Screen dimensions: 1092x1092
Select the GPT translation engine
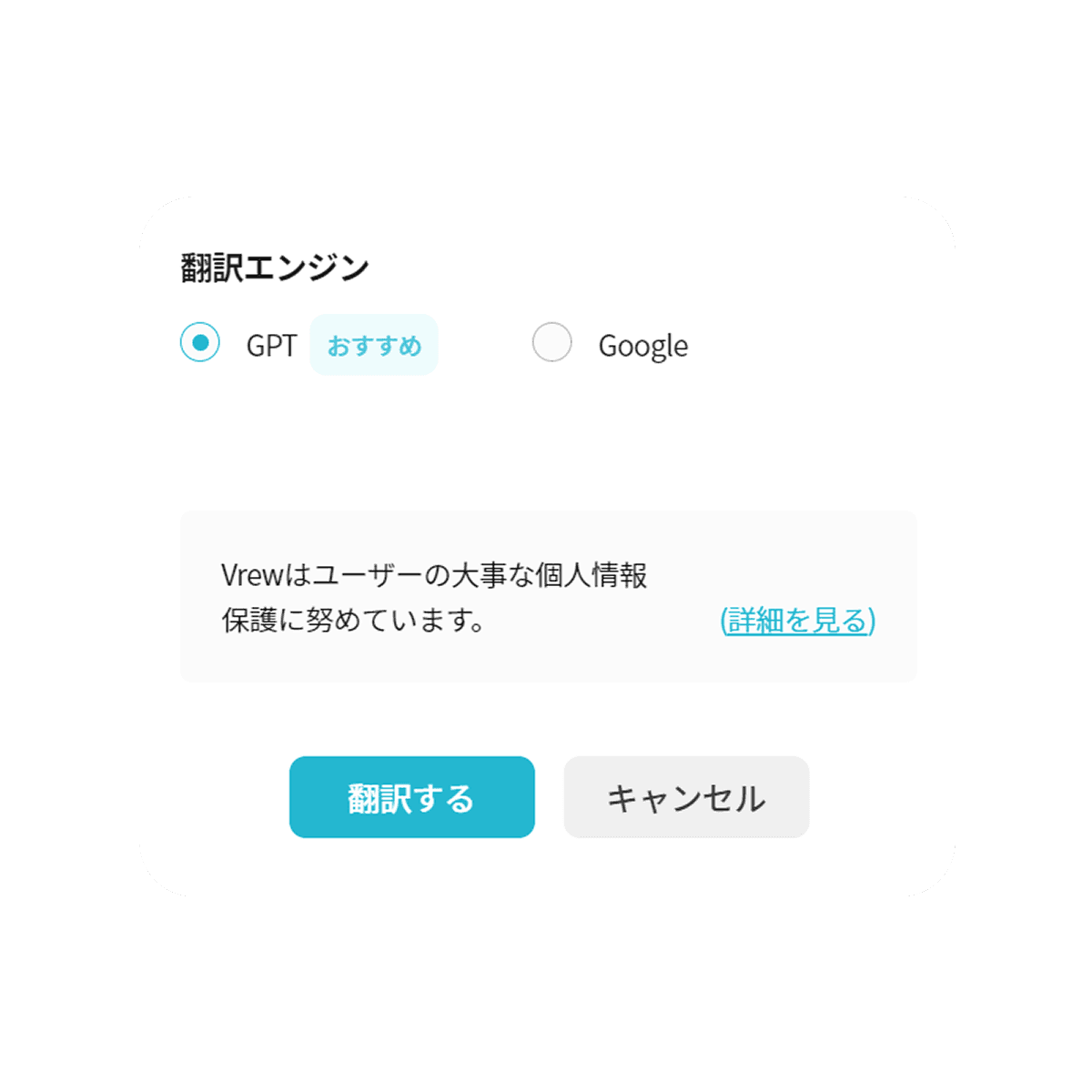(200, 343)
